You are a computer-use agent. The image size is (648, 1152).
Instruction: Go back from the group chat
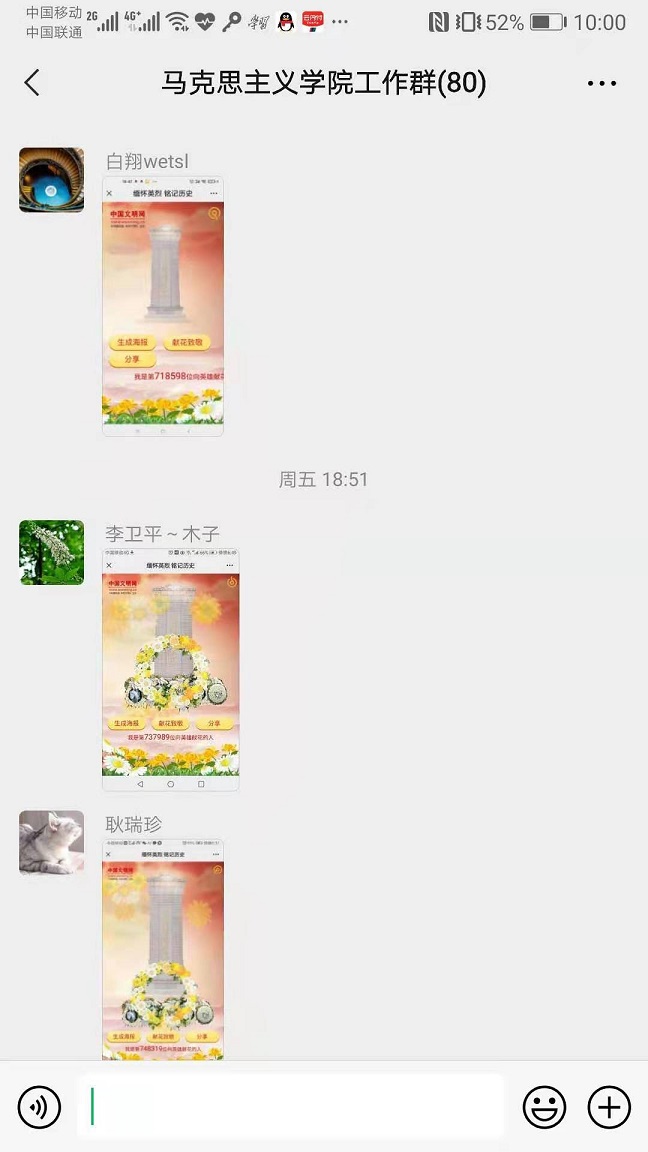[32, 83]
